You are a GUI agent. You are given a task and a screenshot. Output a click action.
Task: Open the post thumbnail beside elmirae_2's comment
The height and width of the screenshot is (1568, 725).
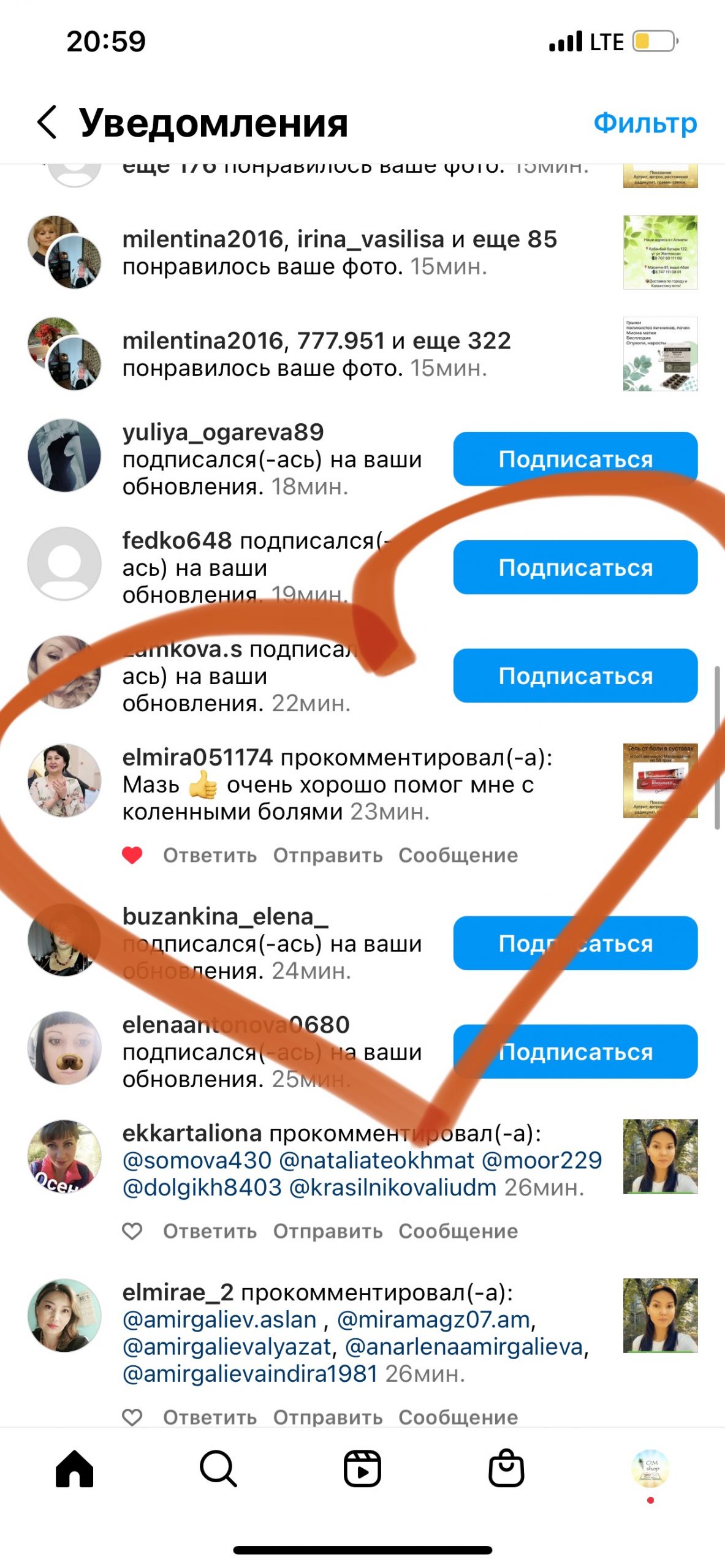[x=660, y=1316]
